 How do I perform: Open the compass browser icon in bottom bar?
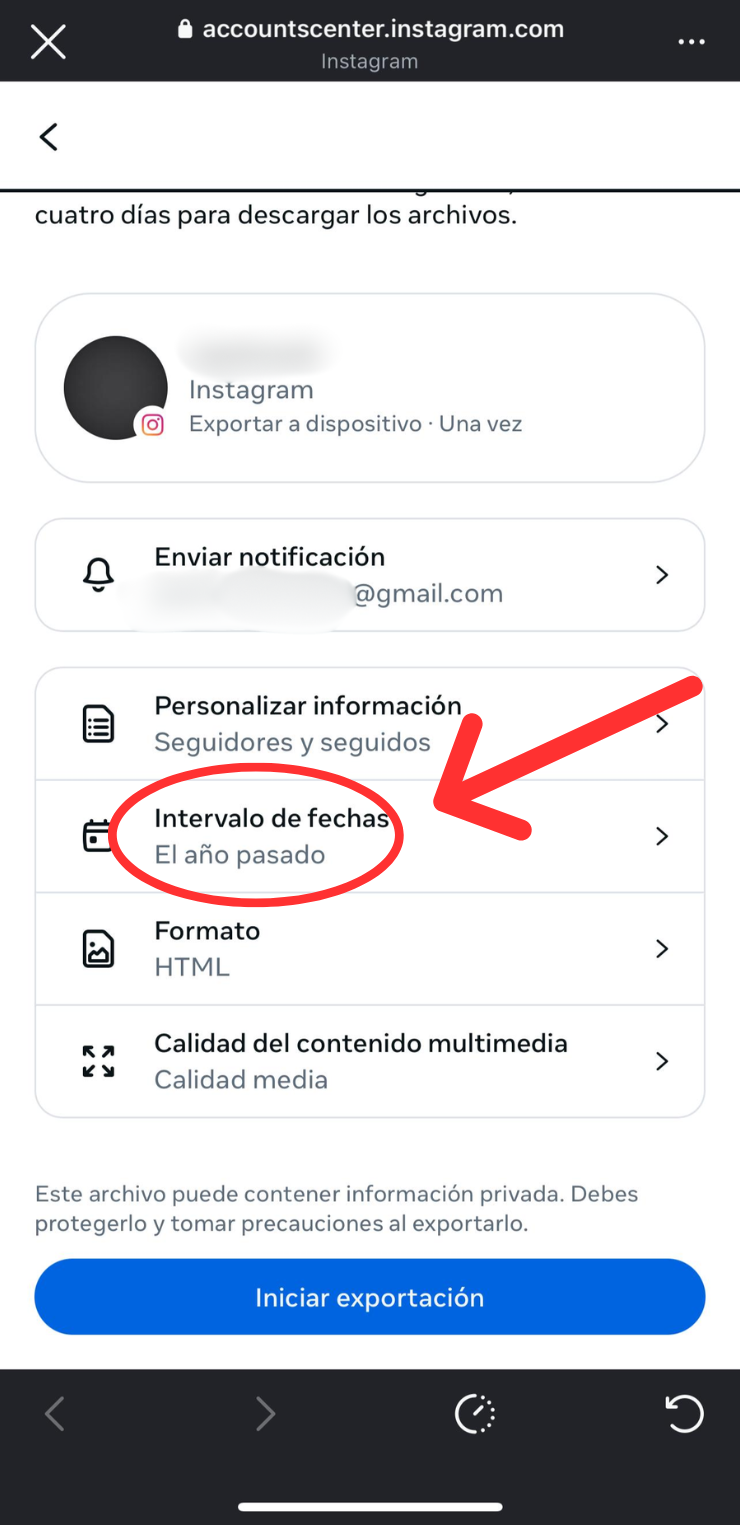(x=475, y=1414)
